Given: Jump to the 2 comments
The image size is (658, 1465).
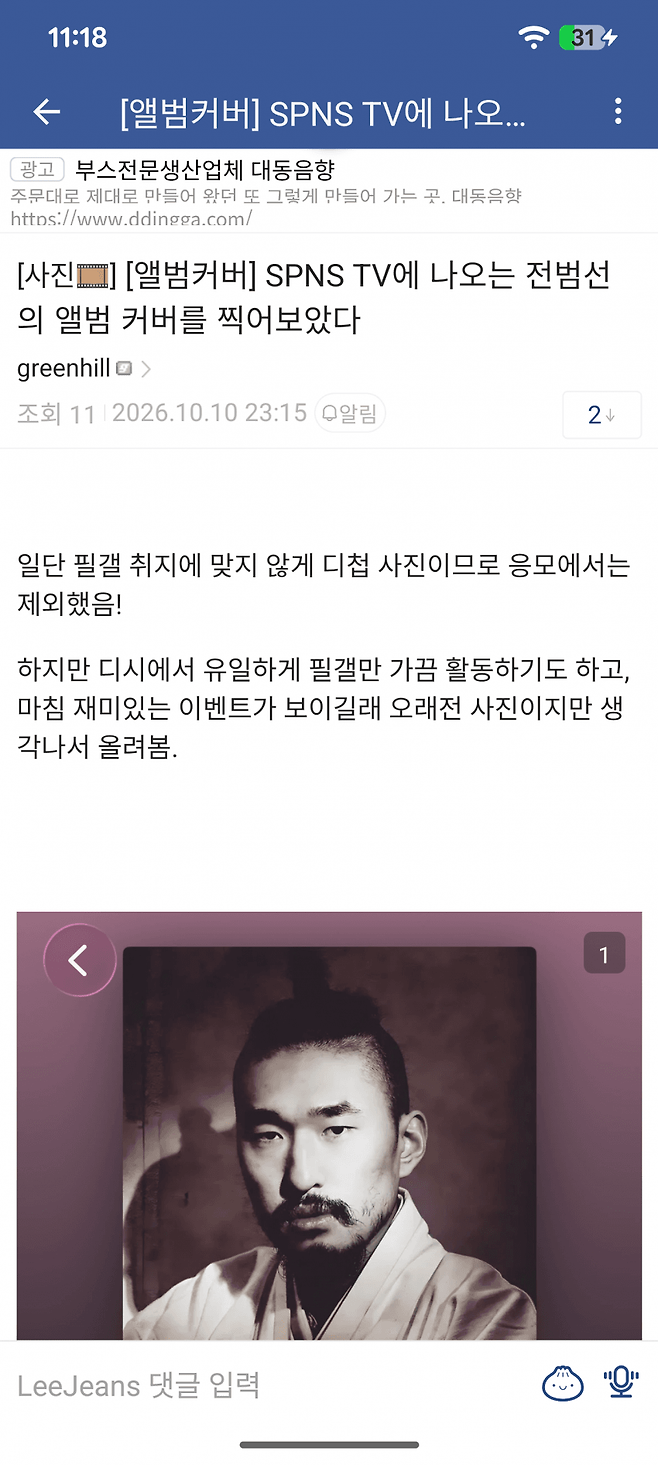Looking at the screenshot, I should [601, 415].
